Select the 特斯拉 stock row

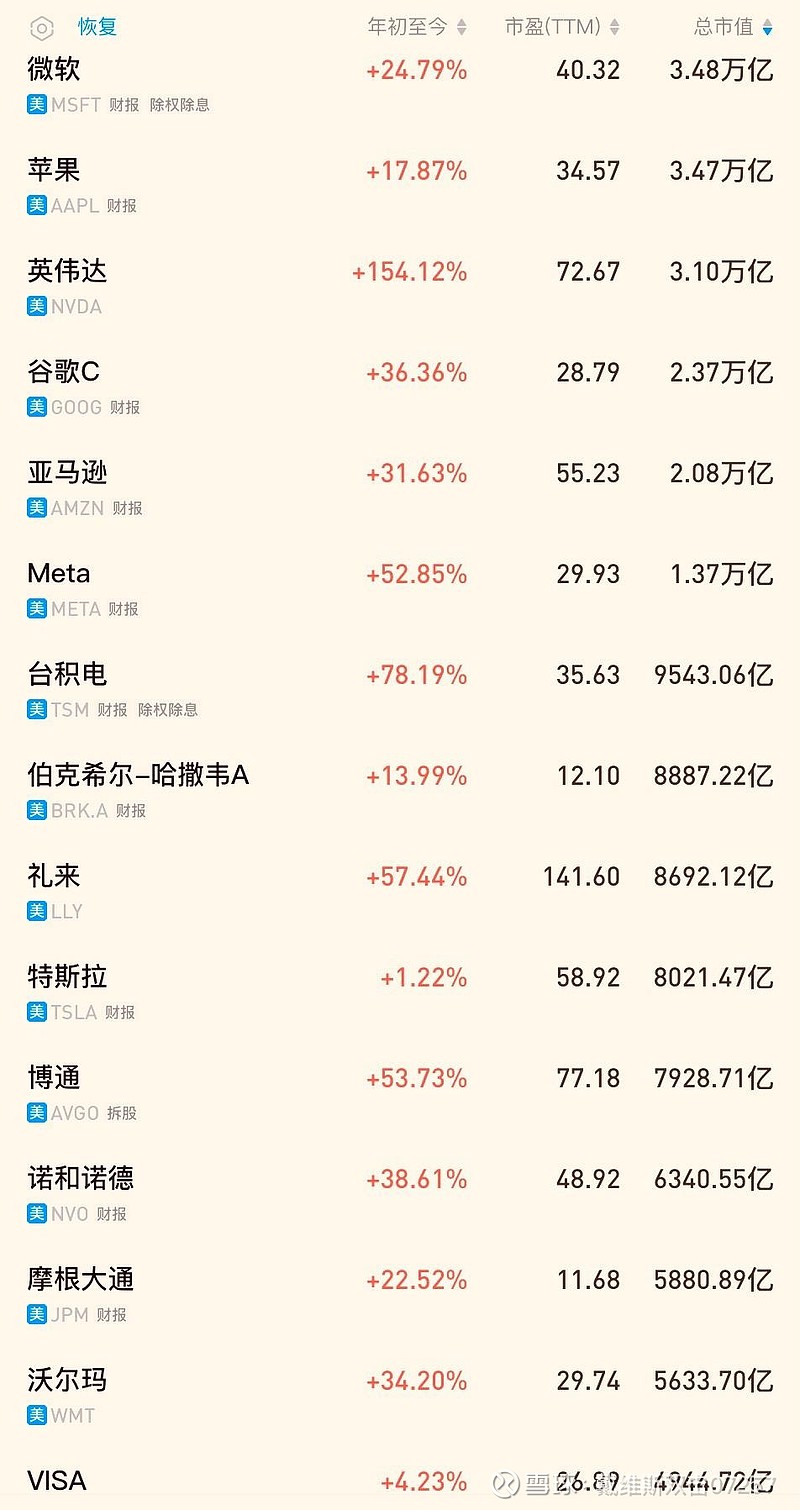(x=400, y=990)
